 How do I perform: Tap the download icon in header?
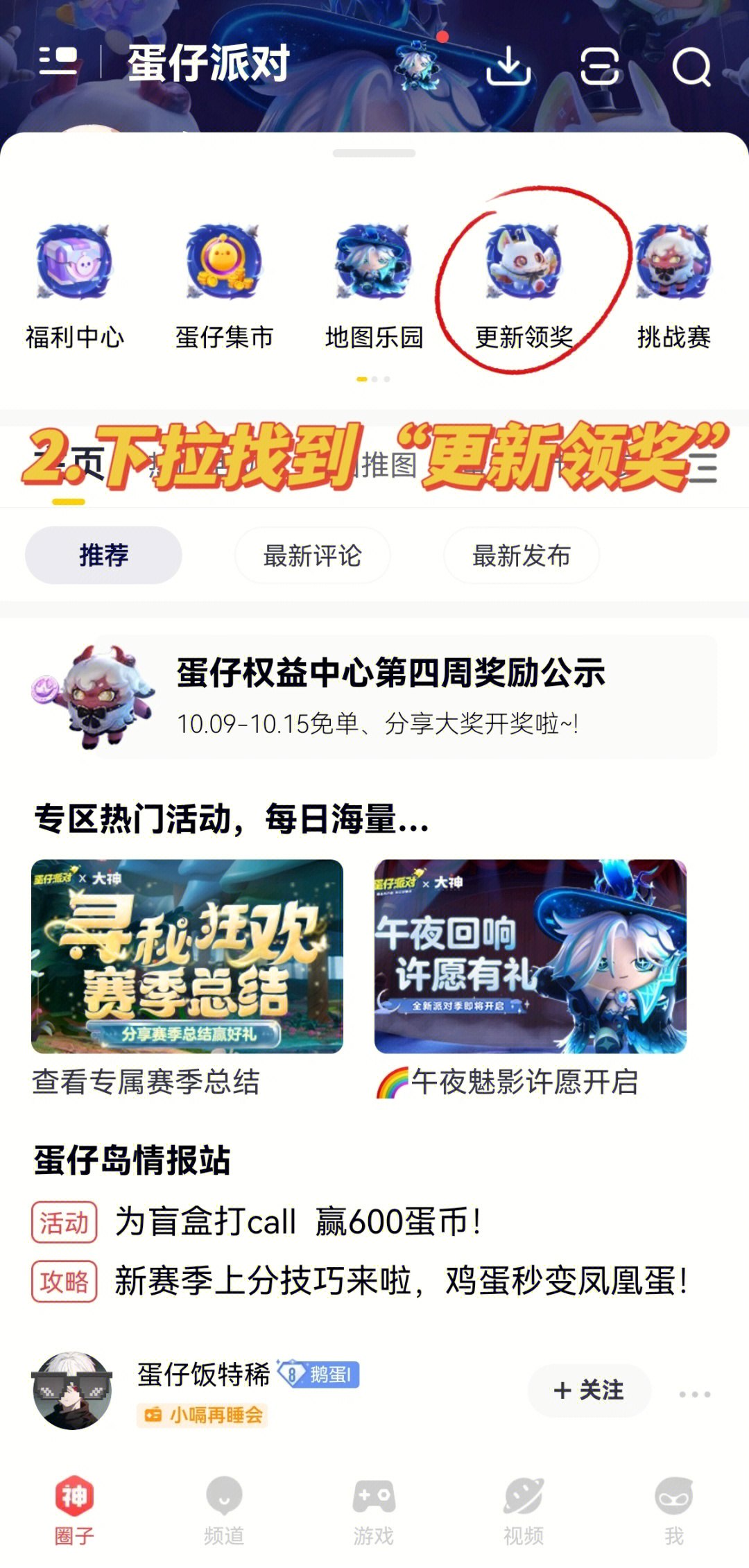(x=508, y=67)
